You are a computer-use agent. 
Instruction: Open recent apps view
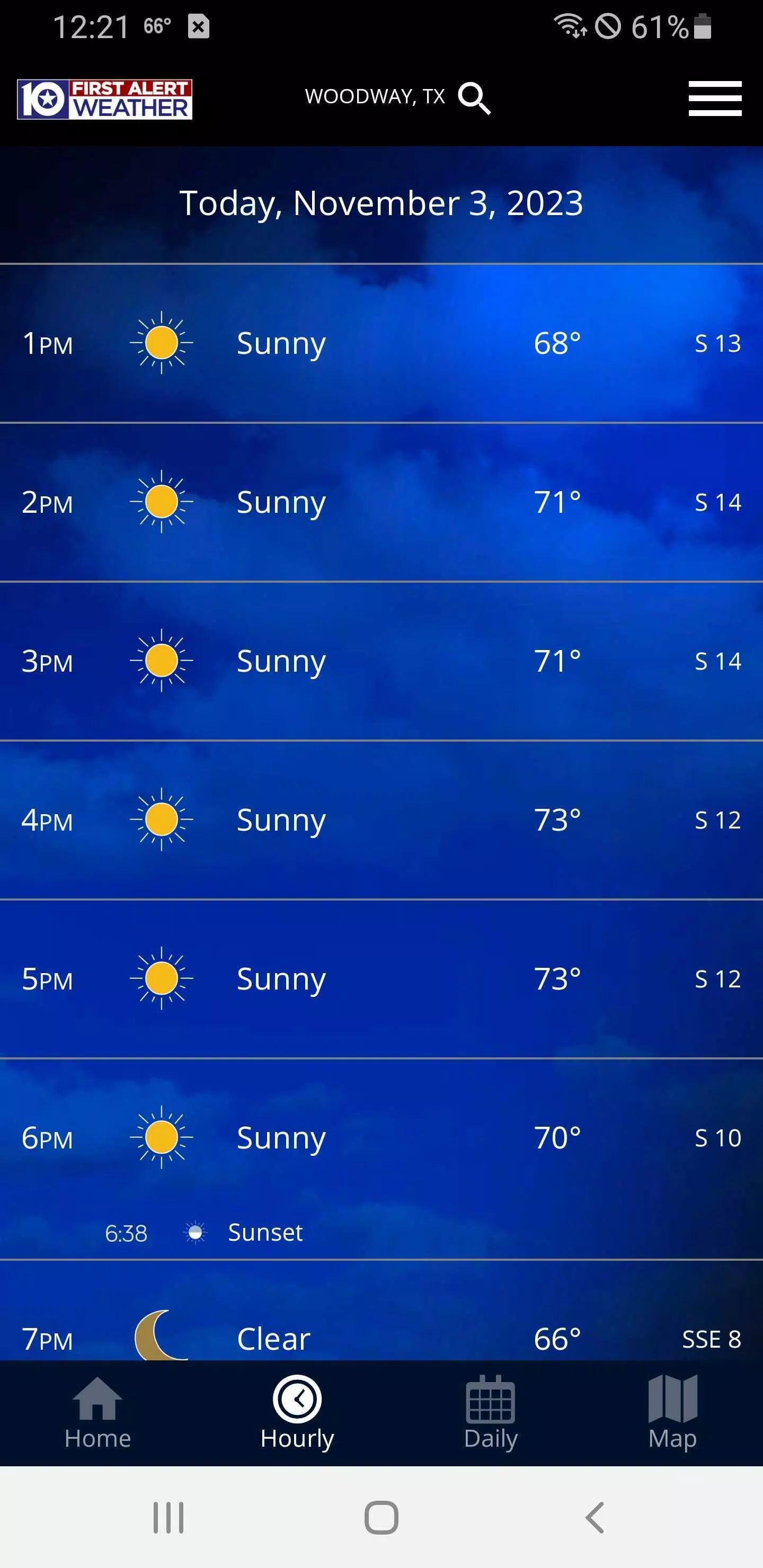[x=168, y=1517]
